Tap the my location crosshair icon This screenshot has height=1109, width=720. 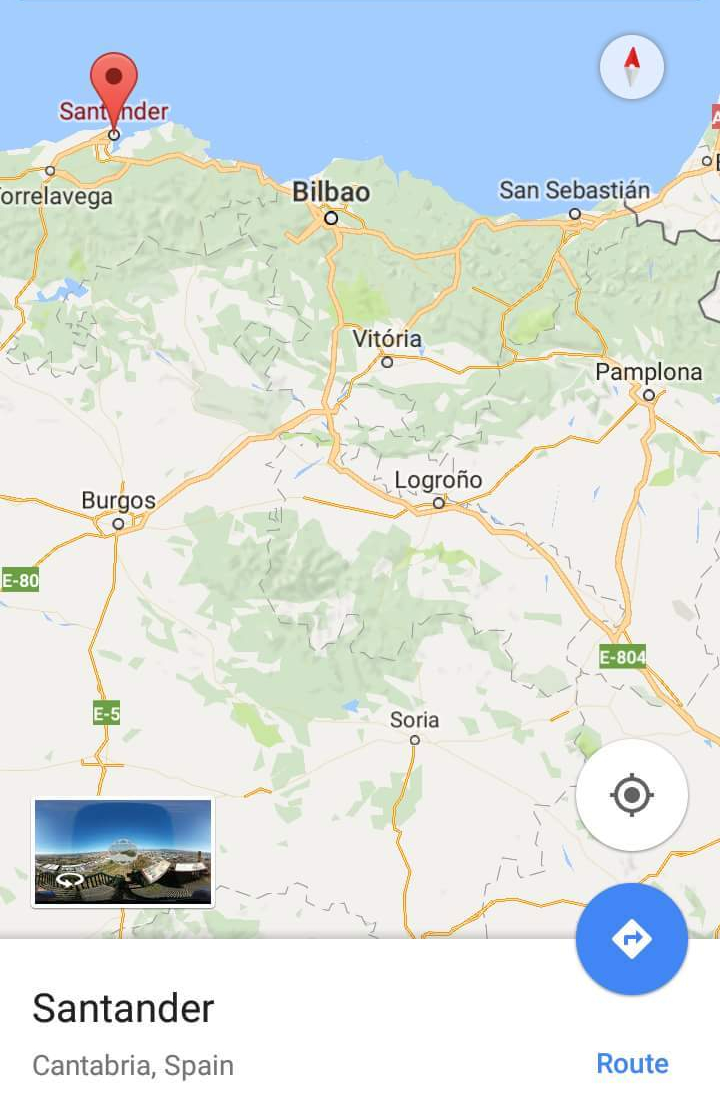point(631,795)
